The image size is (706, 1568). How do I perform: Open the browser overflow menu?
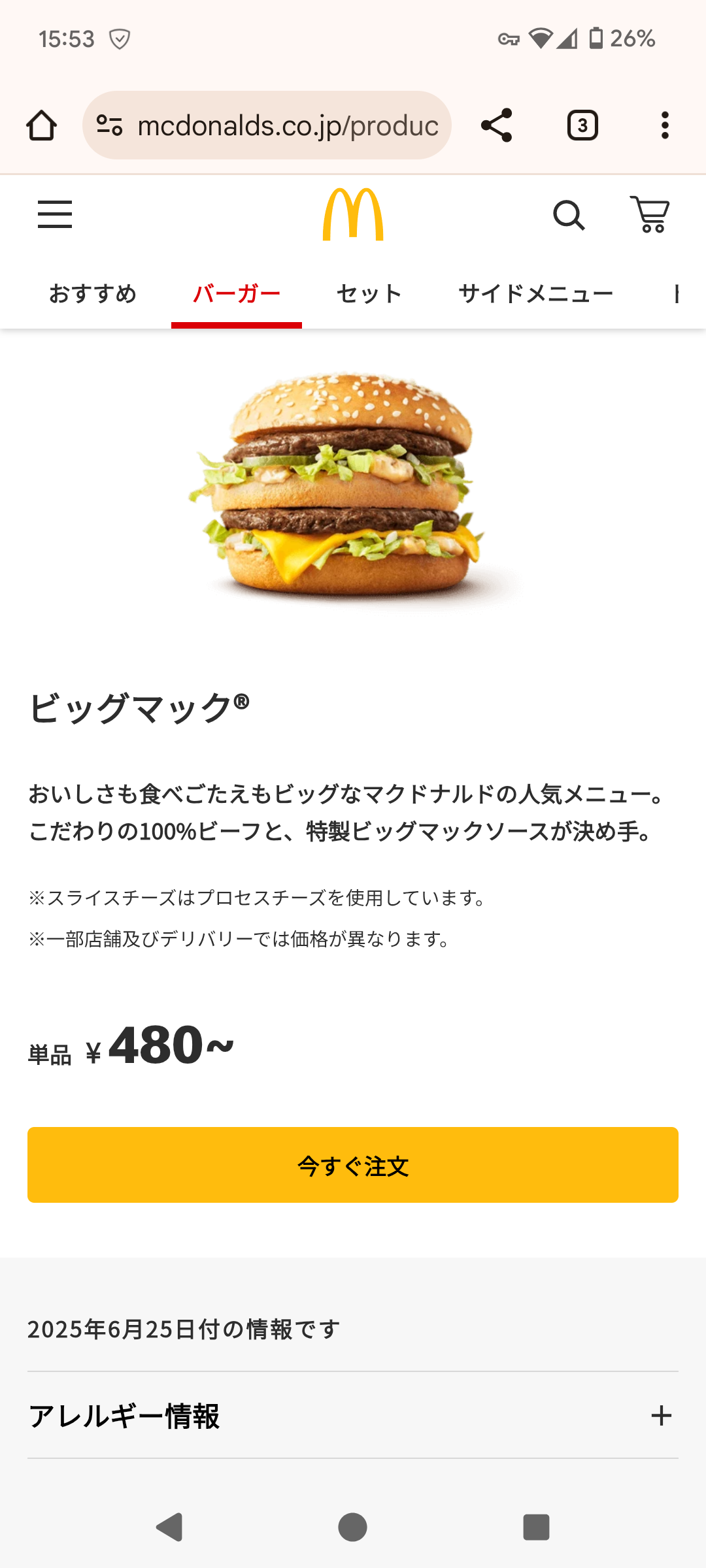[665, 125]
